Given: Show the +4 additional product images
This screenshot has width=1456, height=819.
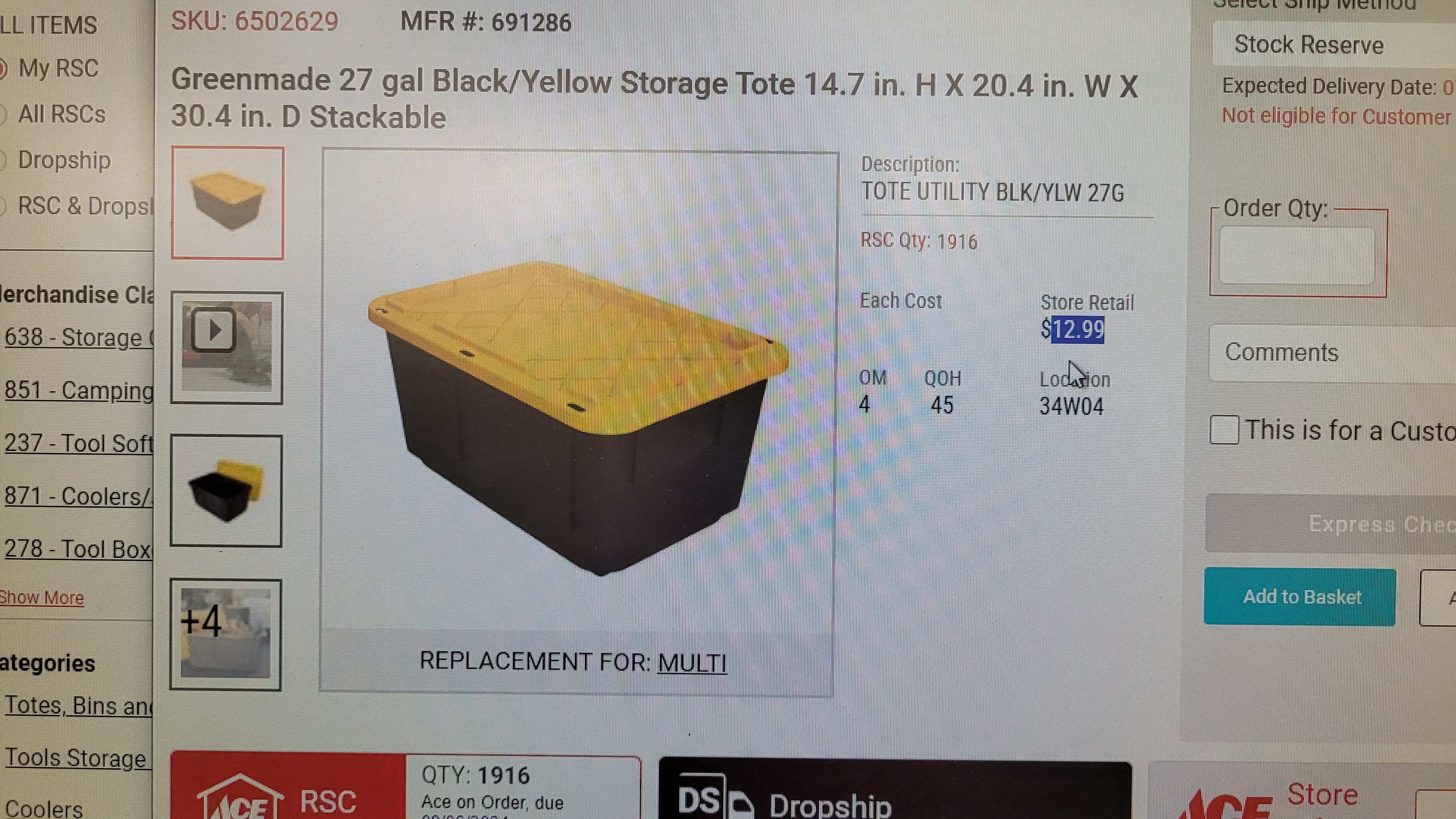Looking at the screenshot, I should coord(226,634).
